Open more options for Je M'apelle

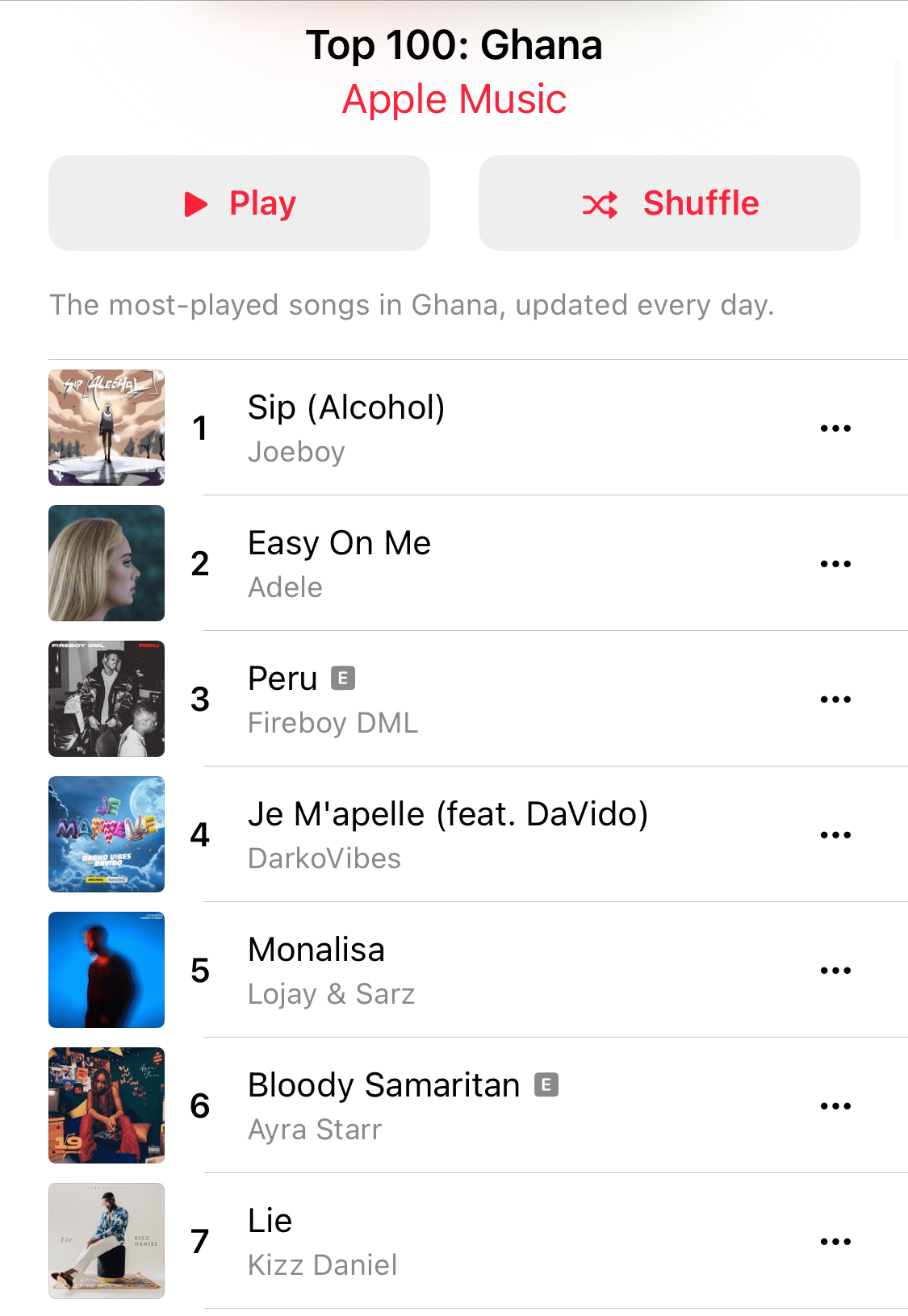(x=835, y=835)
